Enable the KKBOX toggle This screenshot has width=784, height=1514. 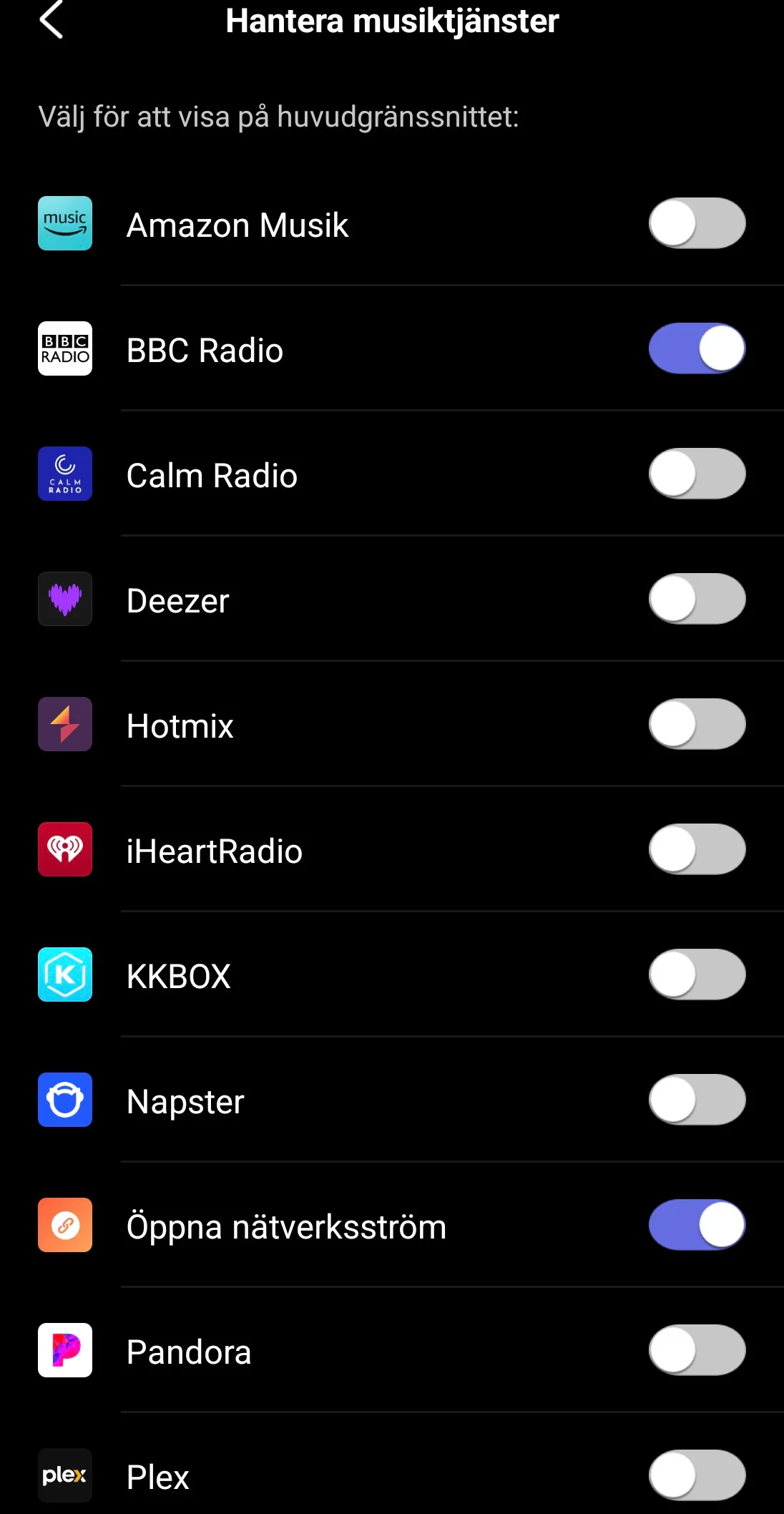coord(697,975)
